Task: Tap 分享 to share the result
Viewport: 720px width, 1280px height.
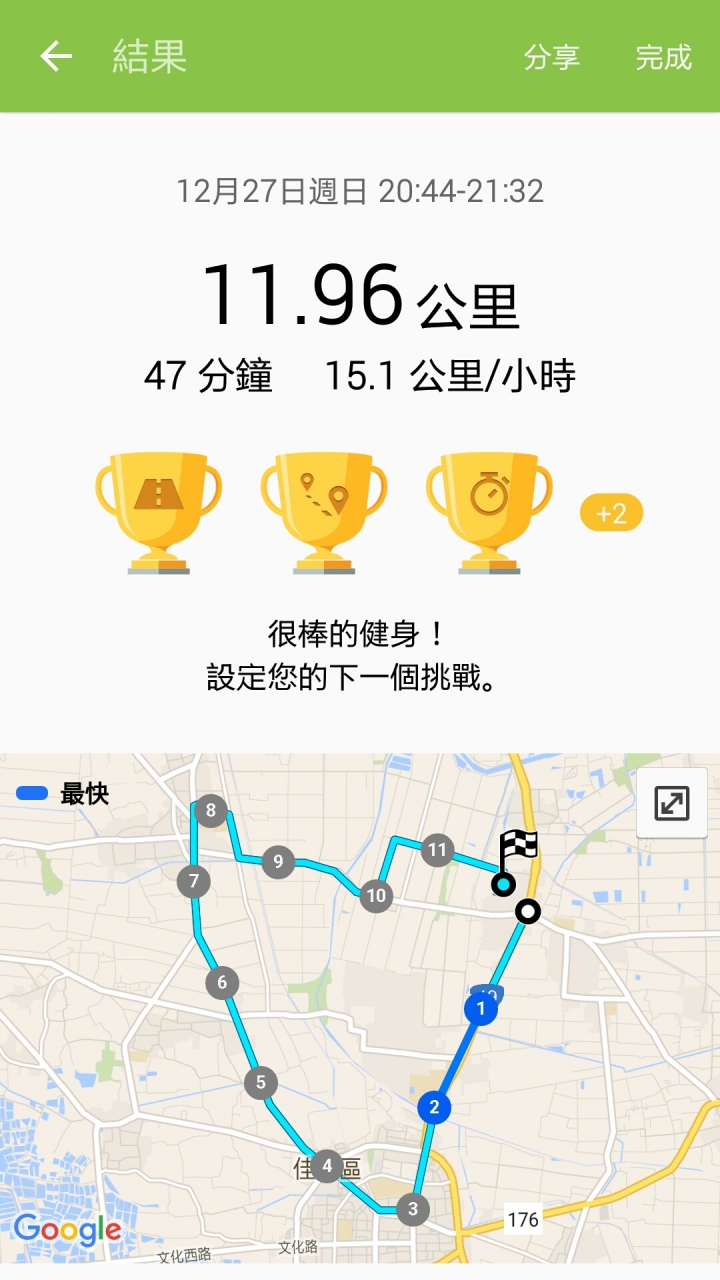Action: [552, 57]
